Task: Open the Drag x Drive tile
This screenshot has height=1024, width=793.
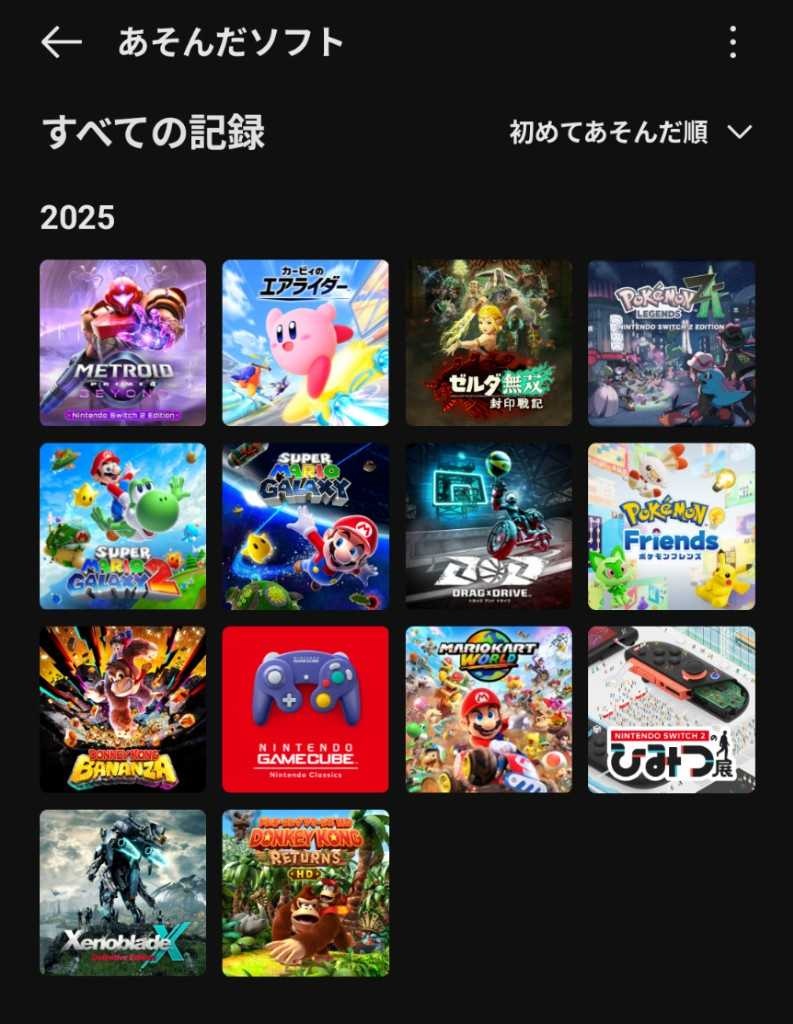Action: pyautogui.click(x=489, y=526)
